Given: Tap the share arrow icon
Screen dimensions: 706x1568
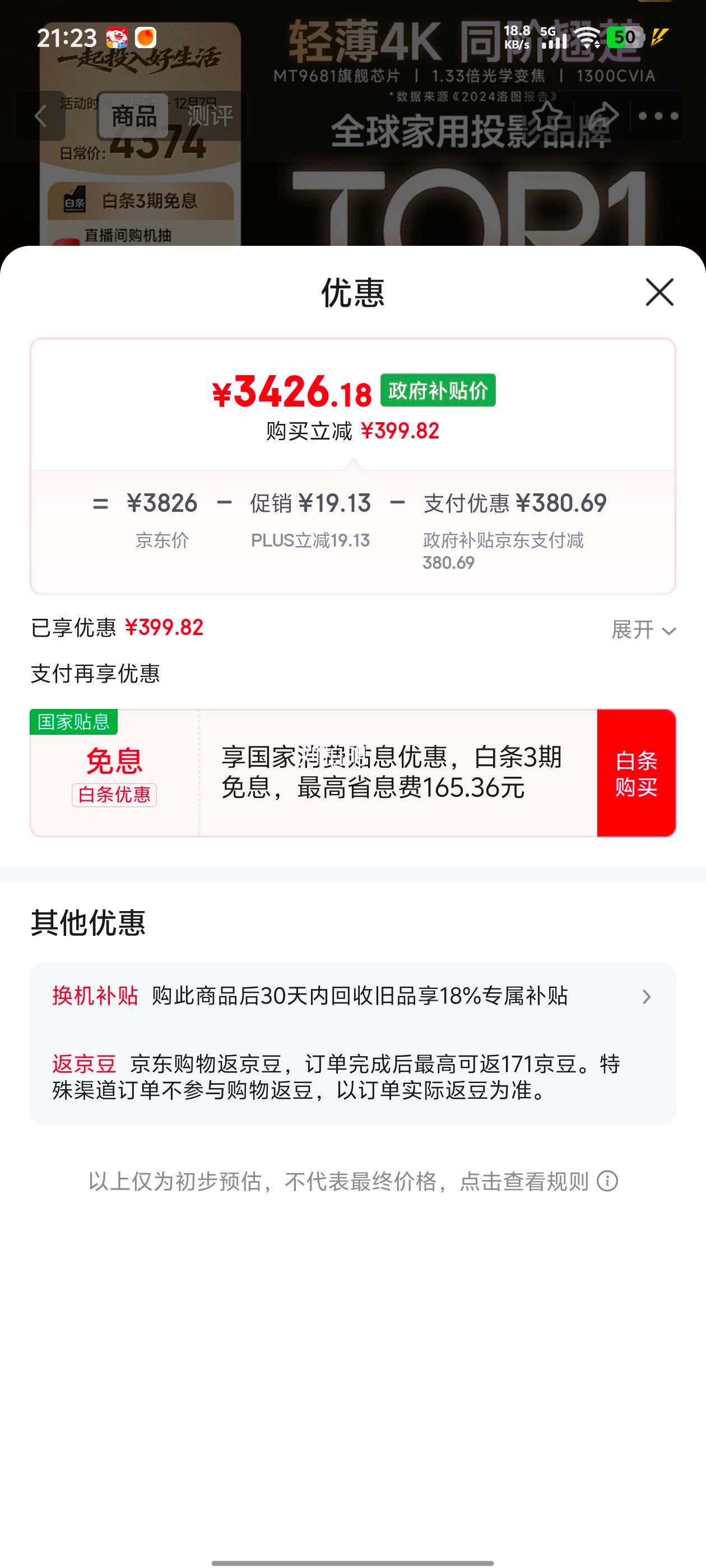Looking at the screenshot, I should coord(602,116).
